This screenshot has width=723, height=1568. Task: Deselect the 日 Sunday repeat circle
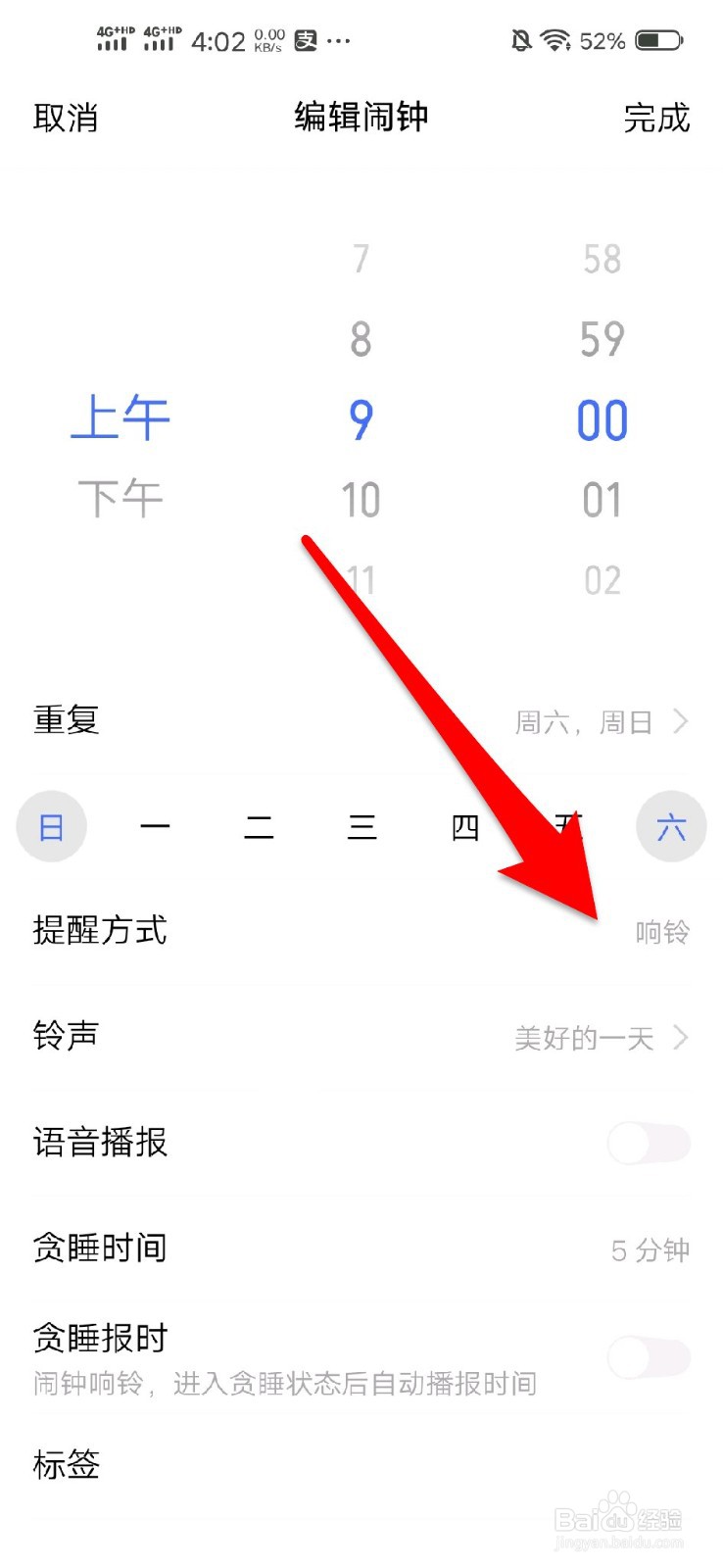click(52, 826)
